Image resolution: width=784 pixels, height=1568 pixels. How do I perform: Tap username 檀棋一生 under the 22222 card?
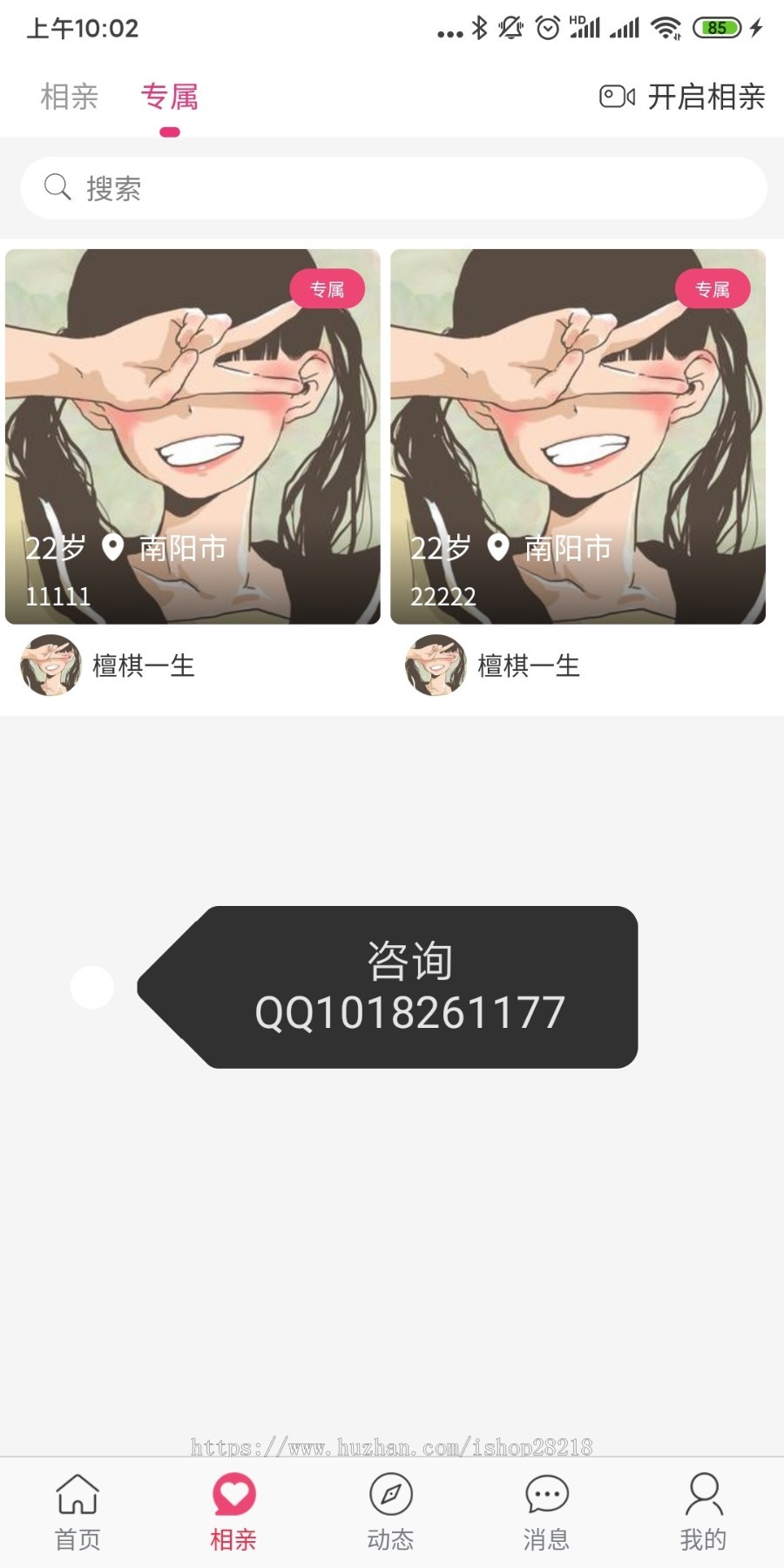(x=524, y=666)
